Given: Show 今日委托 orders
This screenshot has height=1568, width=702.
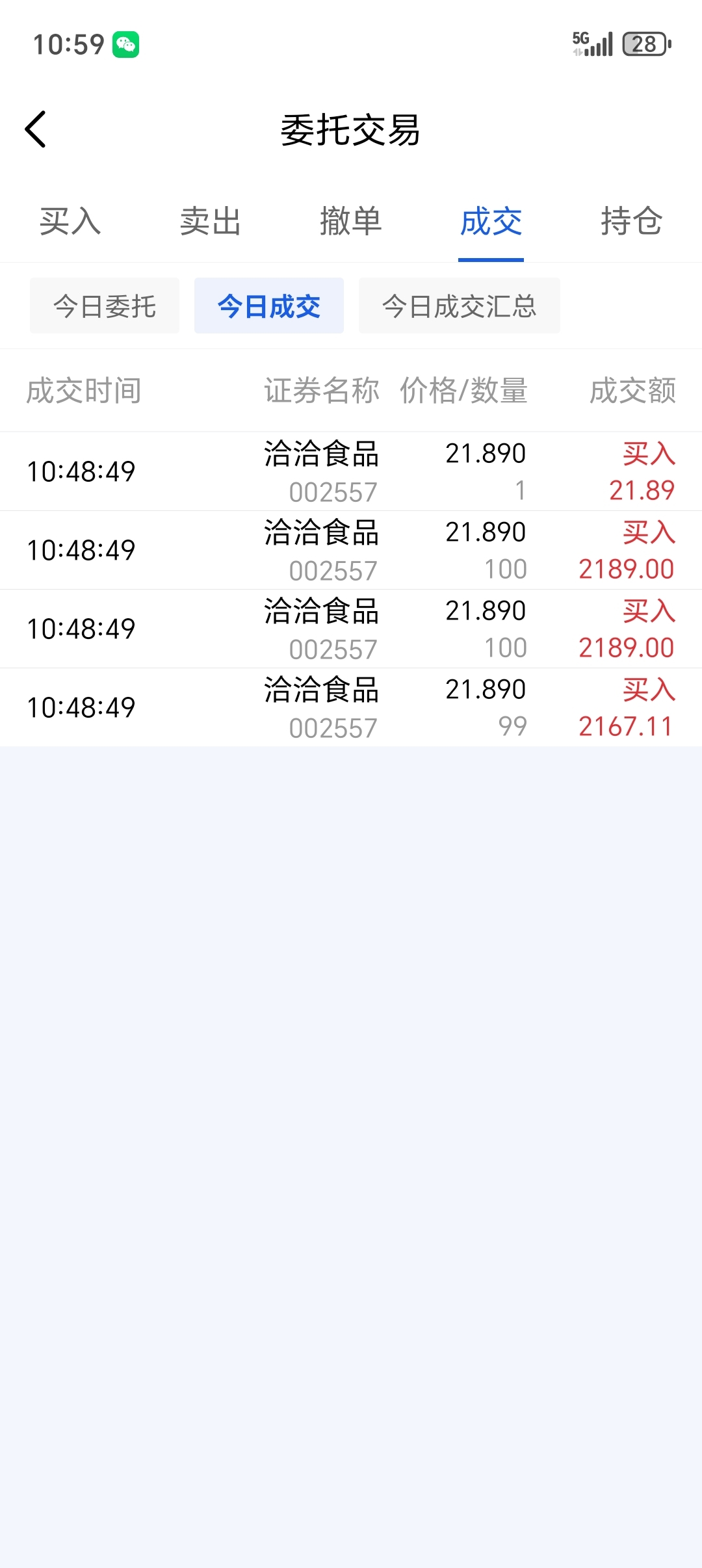Looking at the screenshot, I should (105, 306).
